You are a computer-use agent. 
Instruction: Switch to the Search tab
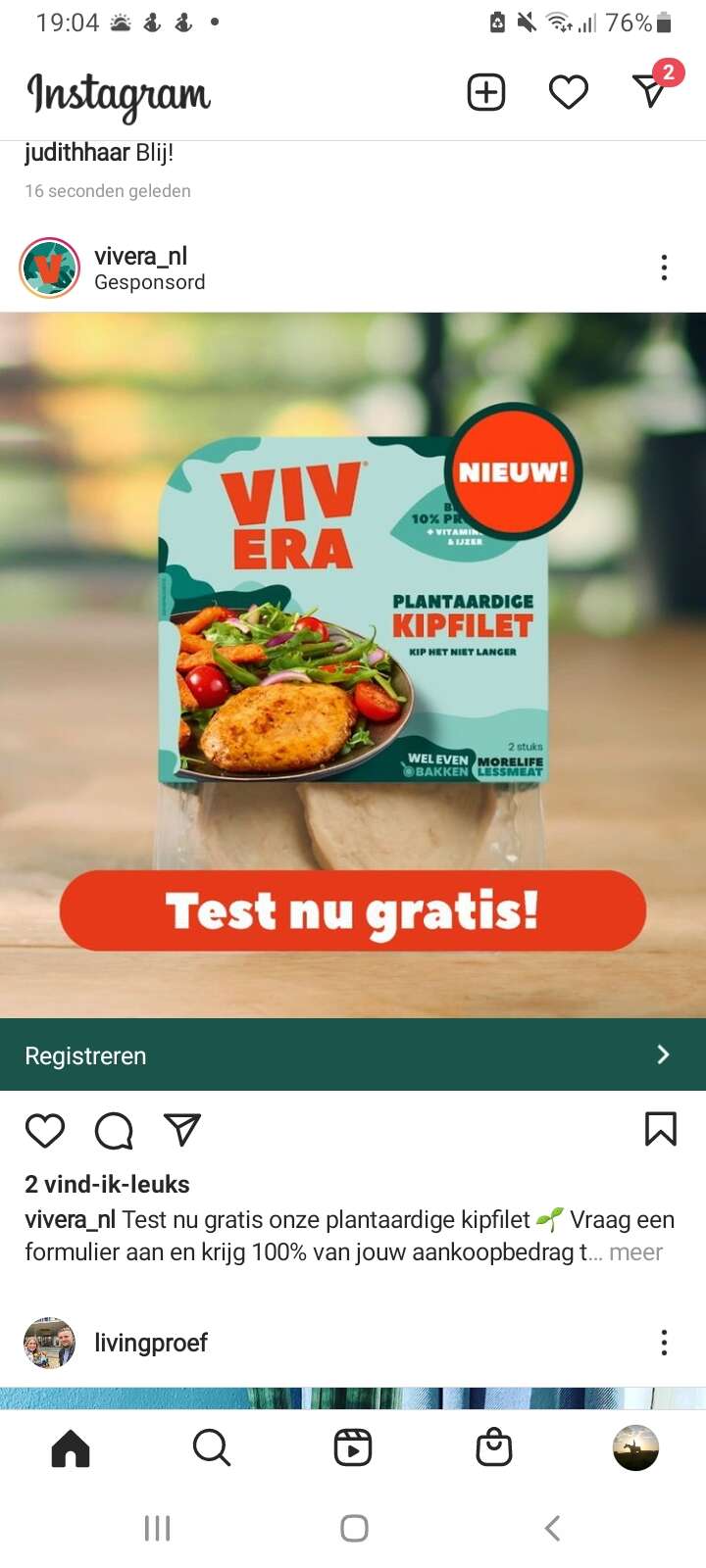tap(212, 1447)
